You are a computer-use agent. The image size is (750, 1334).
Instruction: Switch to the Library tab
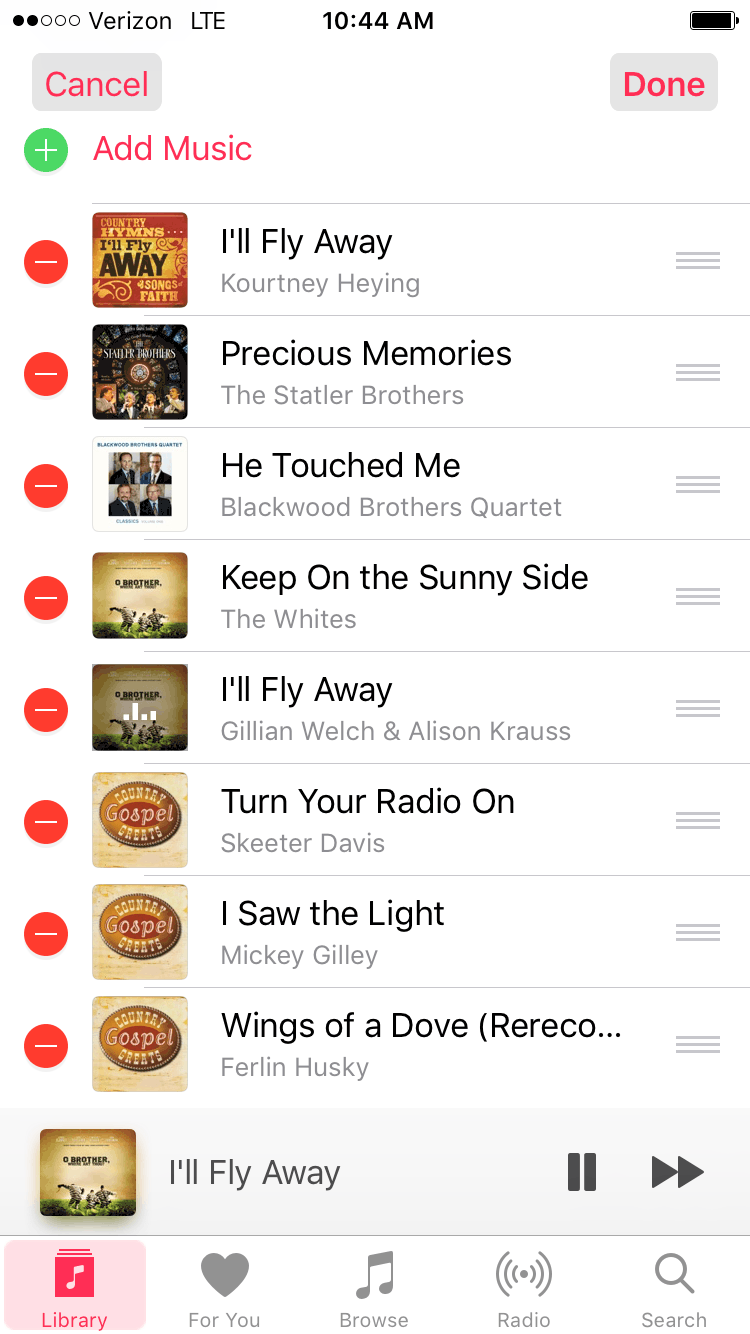[x=75, y=1287]
